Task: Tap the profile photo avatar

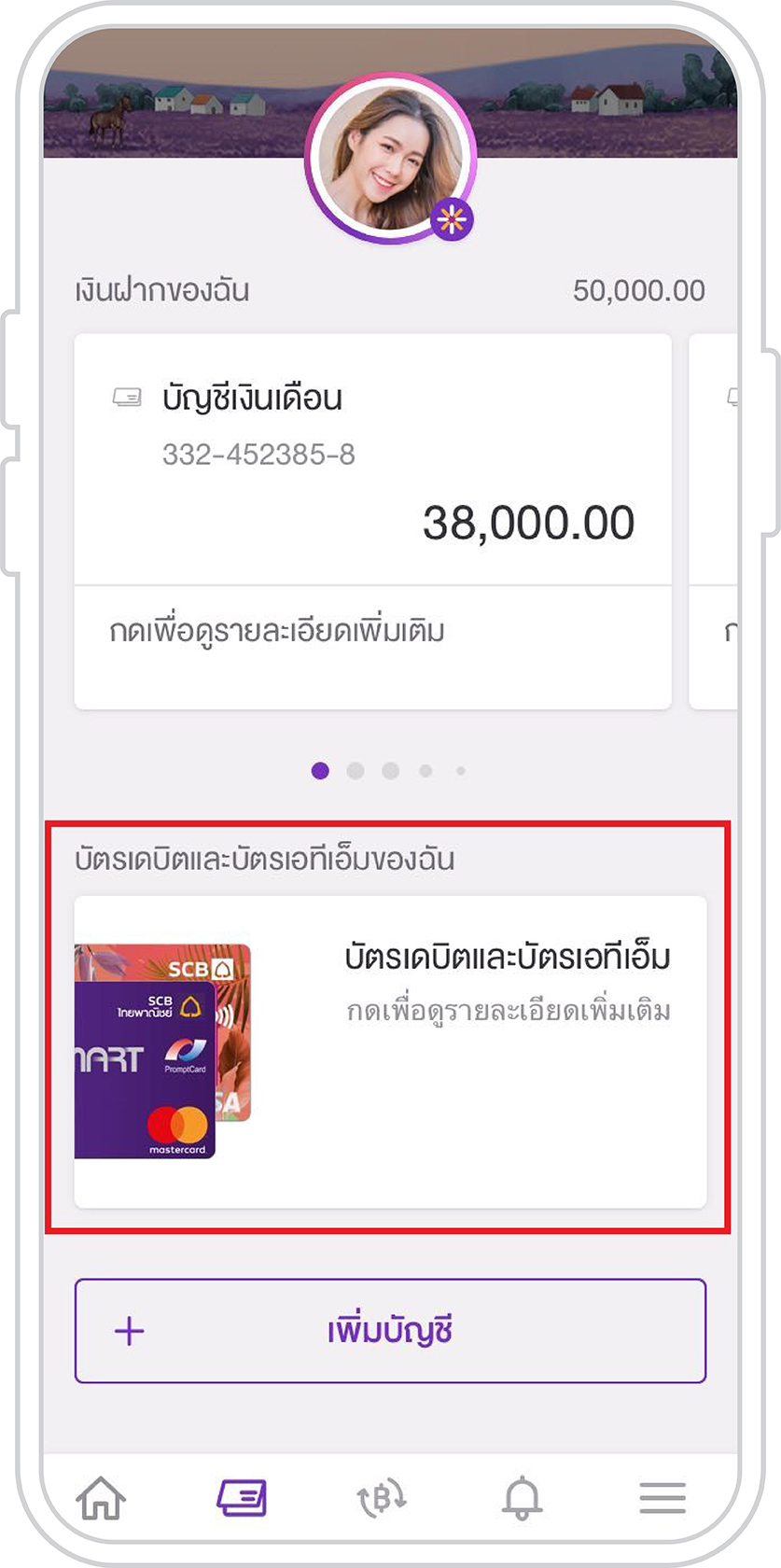Action: pyautogui.click(x=391, y=159)
